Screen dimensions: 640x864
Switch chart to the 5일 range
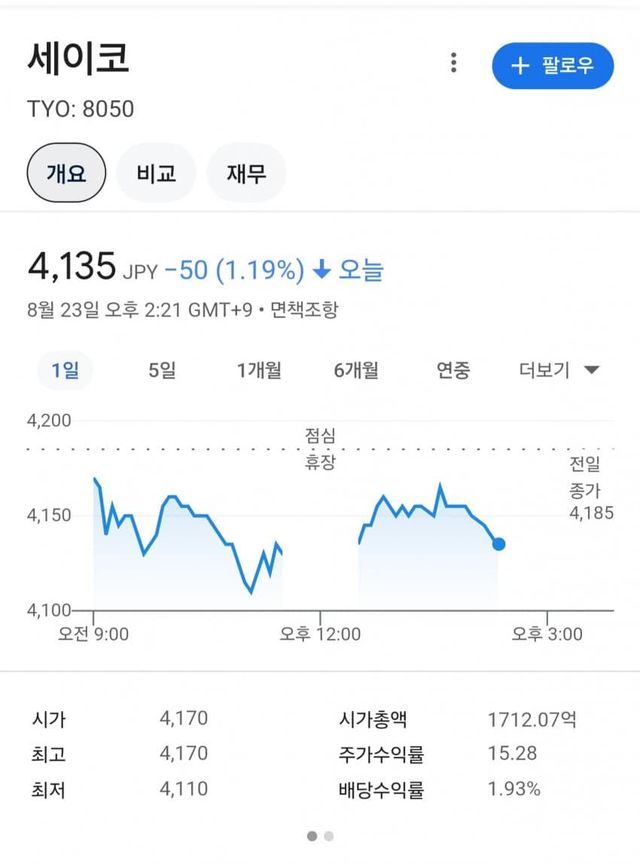click(161, 370)
